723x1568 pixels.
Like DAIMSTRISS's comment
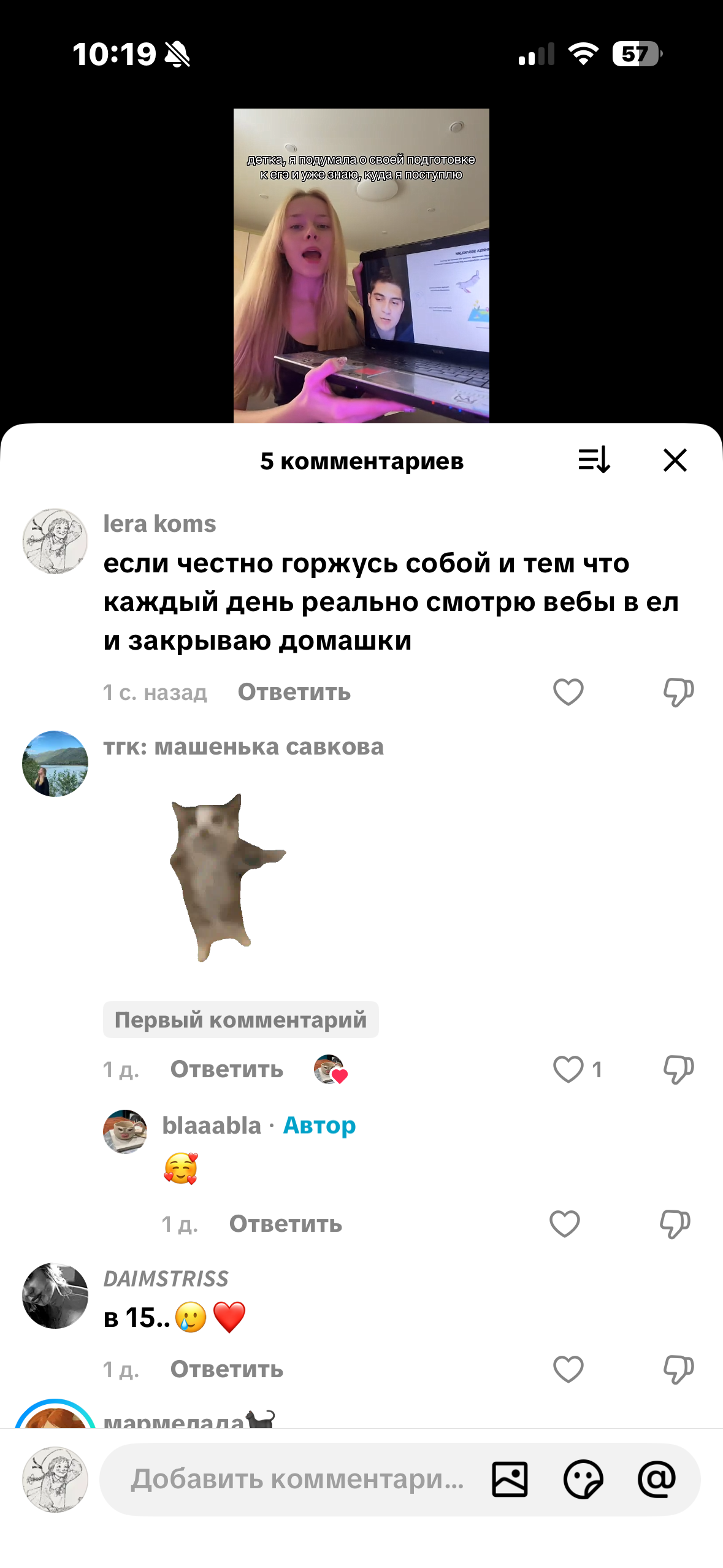tap(568, 1370)
